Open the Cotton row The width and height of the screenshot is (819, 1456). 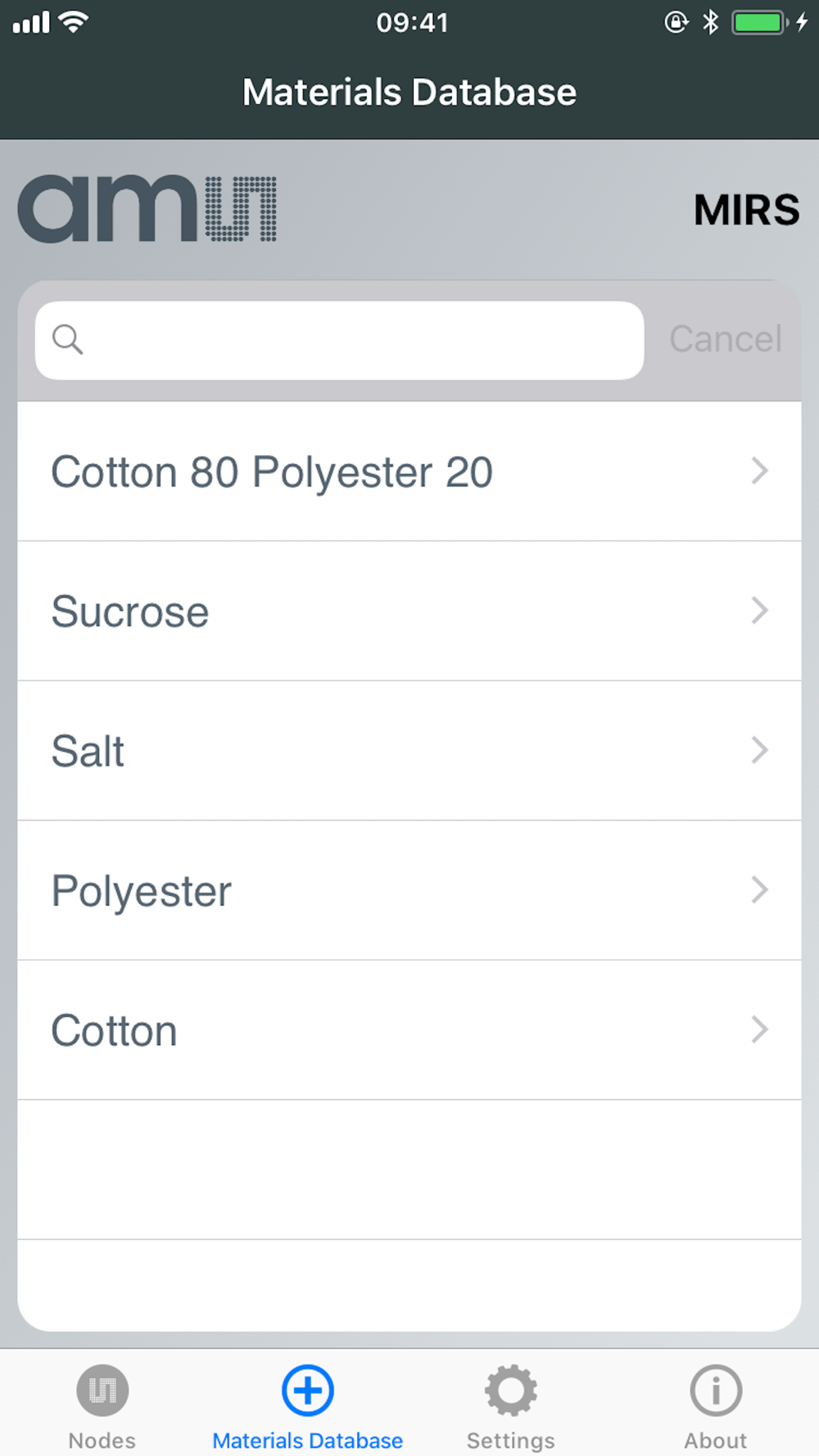[x=409, y=1030]
